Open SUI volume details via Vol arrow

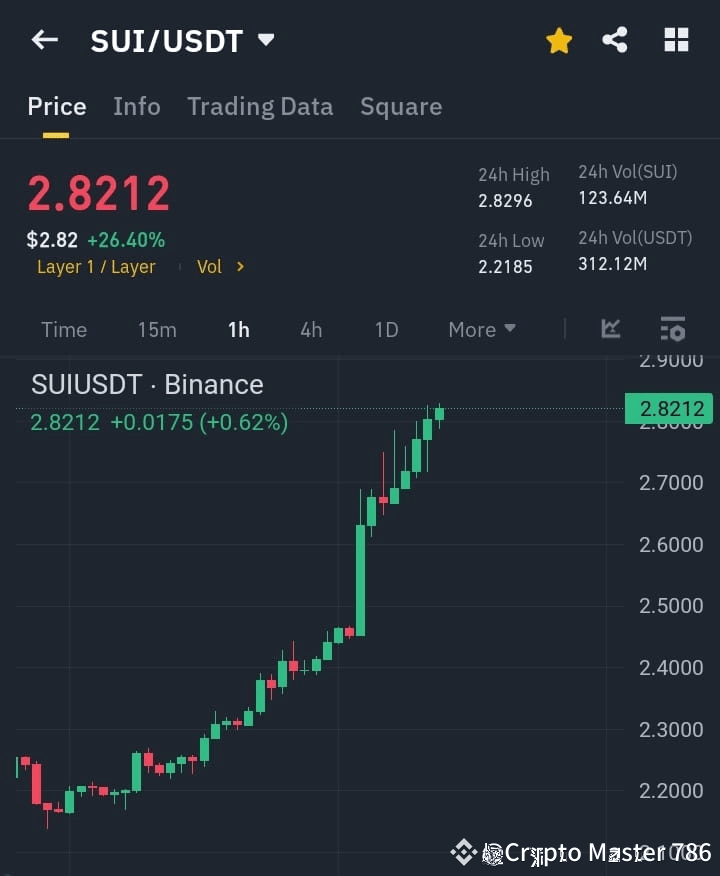(x=218, y=267)
